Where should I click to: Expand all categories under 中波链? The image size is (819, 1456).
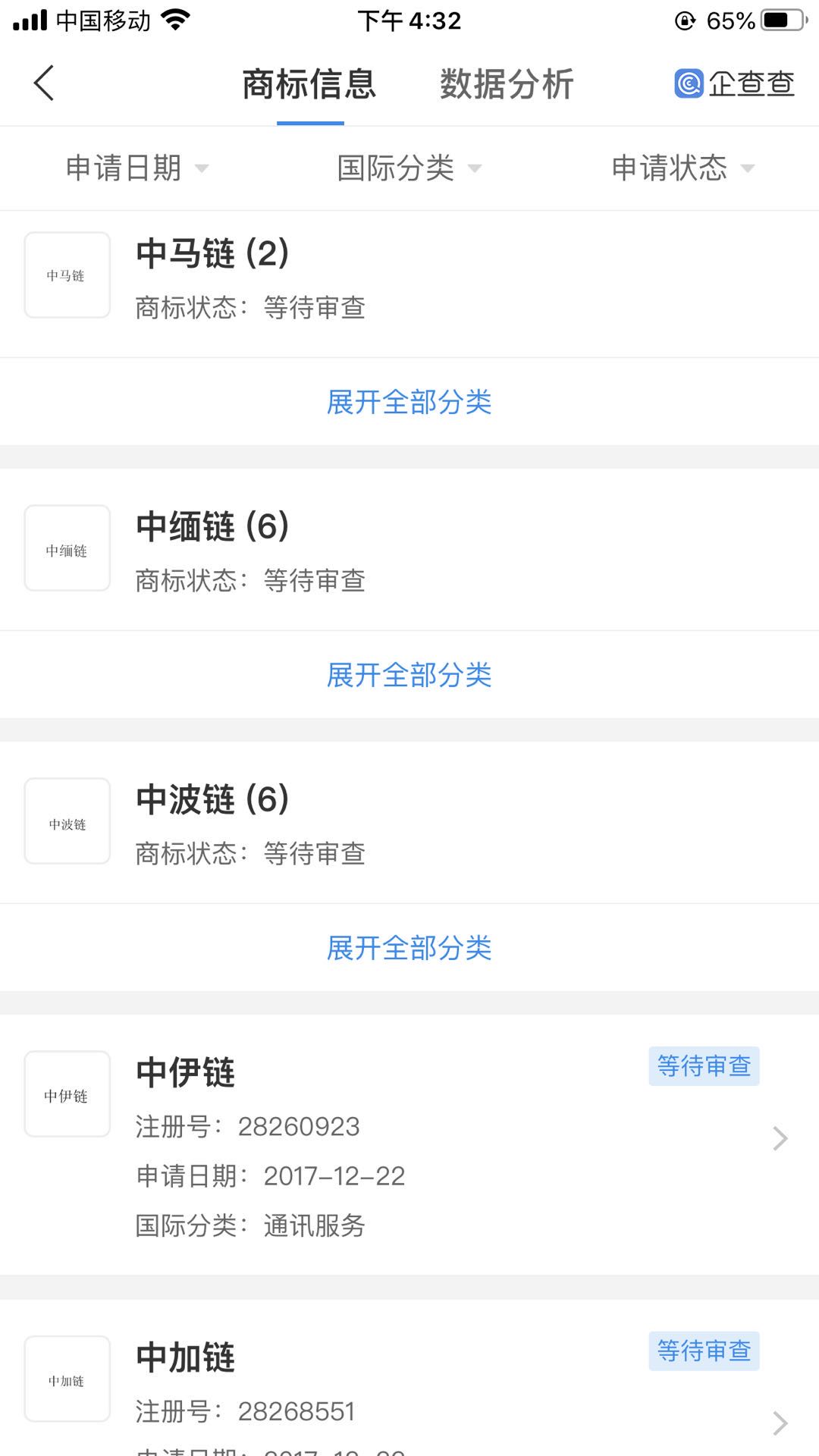coord(409,948)
